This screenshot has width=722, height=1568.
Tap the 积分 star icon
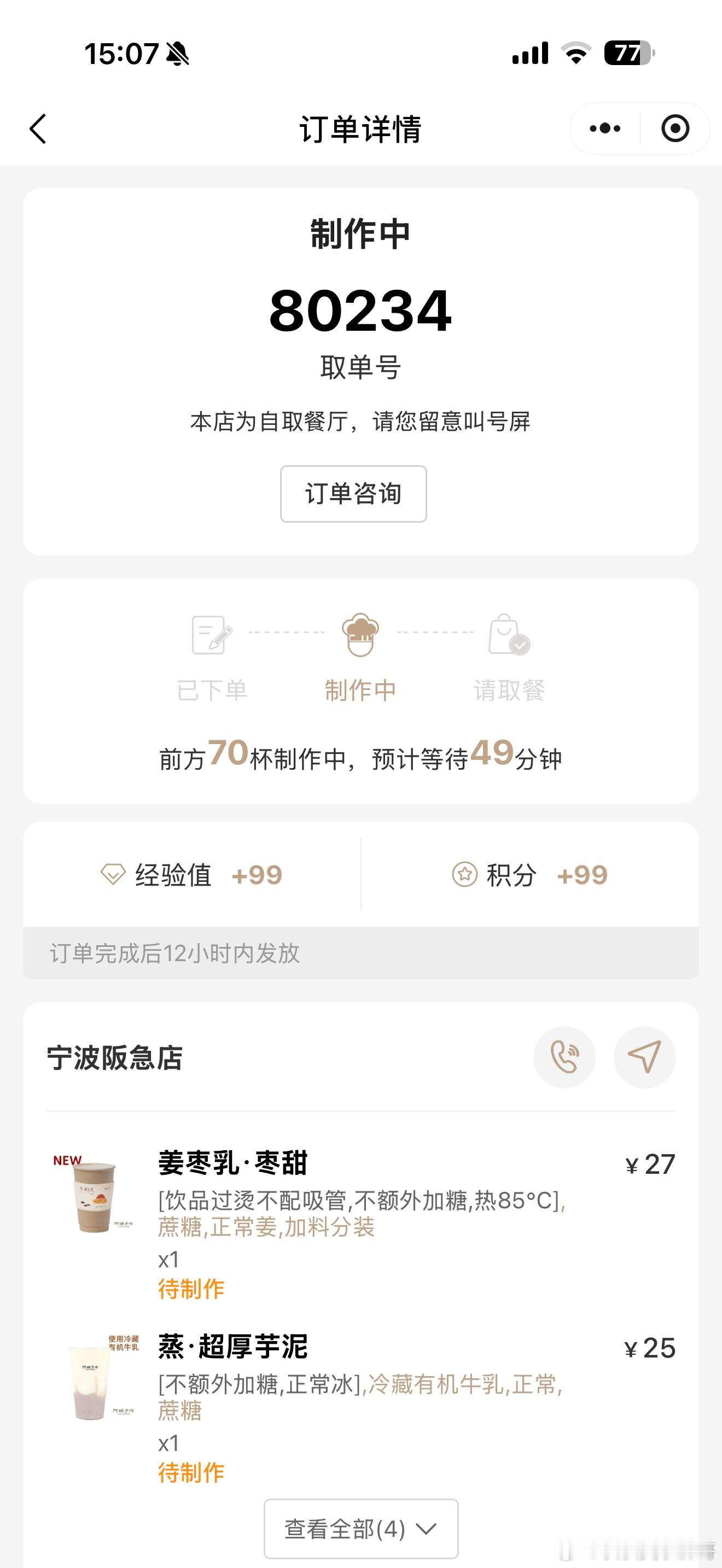465,875
